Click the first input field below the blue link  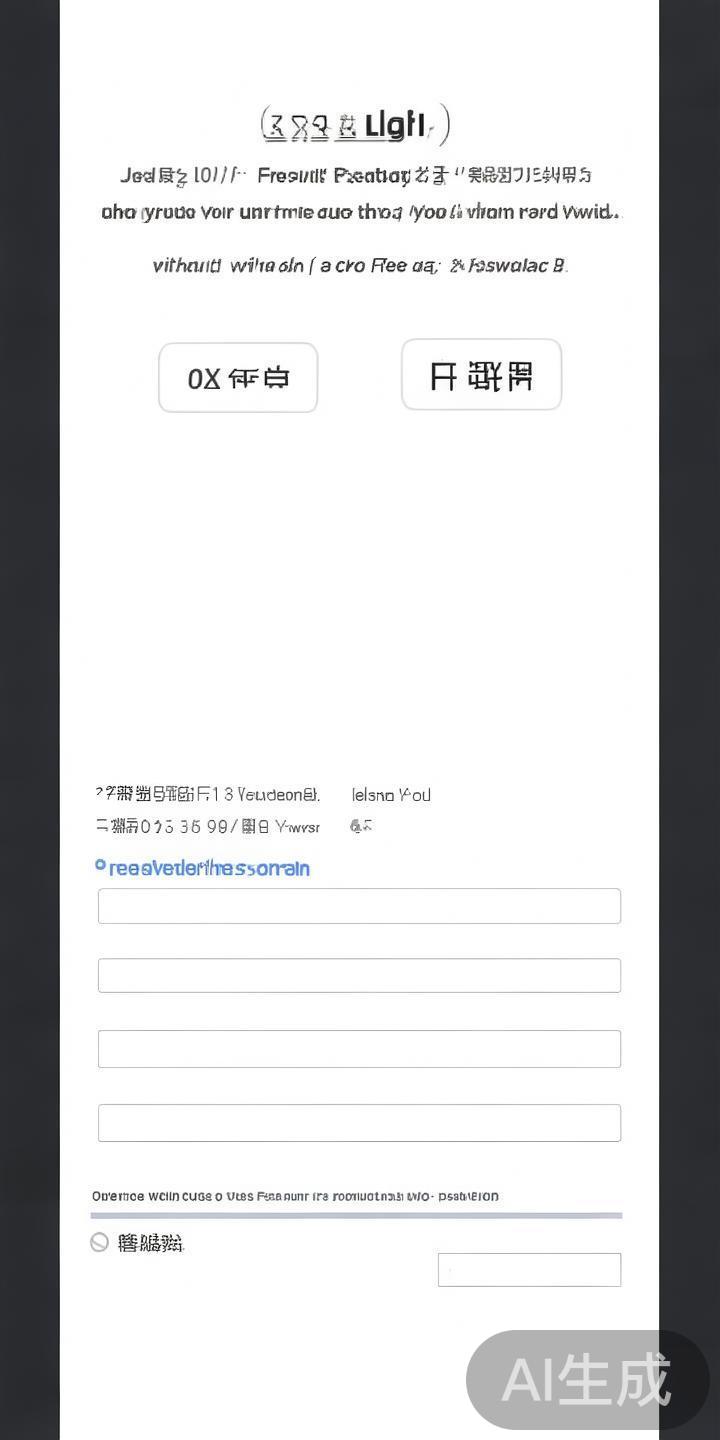[x=359, y=905]
